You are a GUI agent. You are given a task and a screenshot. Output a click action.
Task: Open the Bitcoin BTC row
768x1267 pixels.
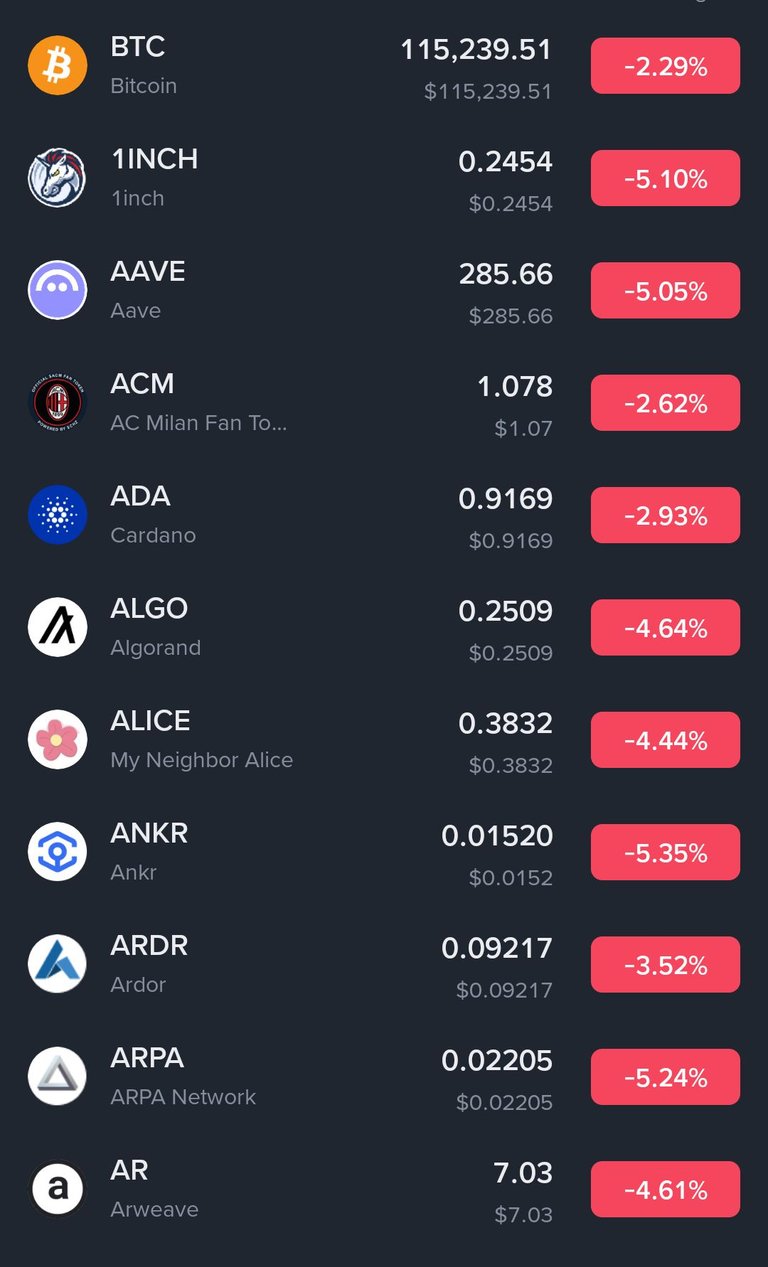(384, 66)
